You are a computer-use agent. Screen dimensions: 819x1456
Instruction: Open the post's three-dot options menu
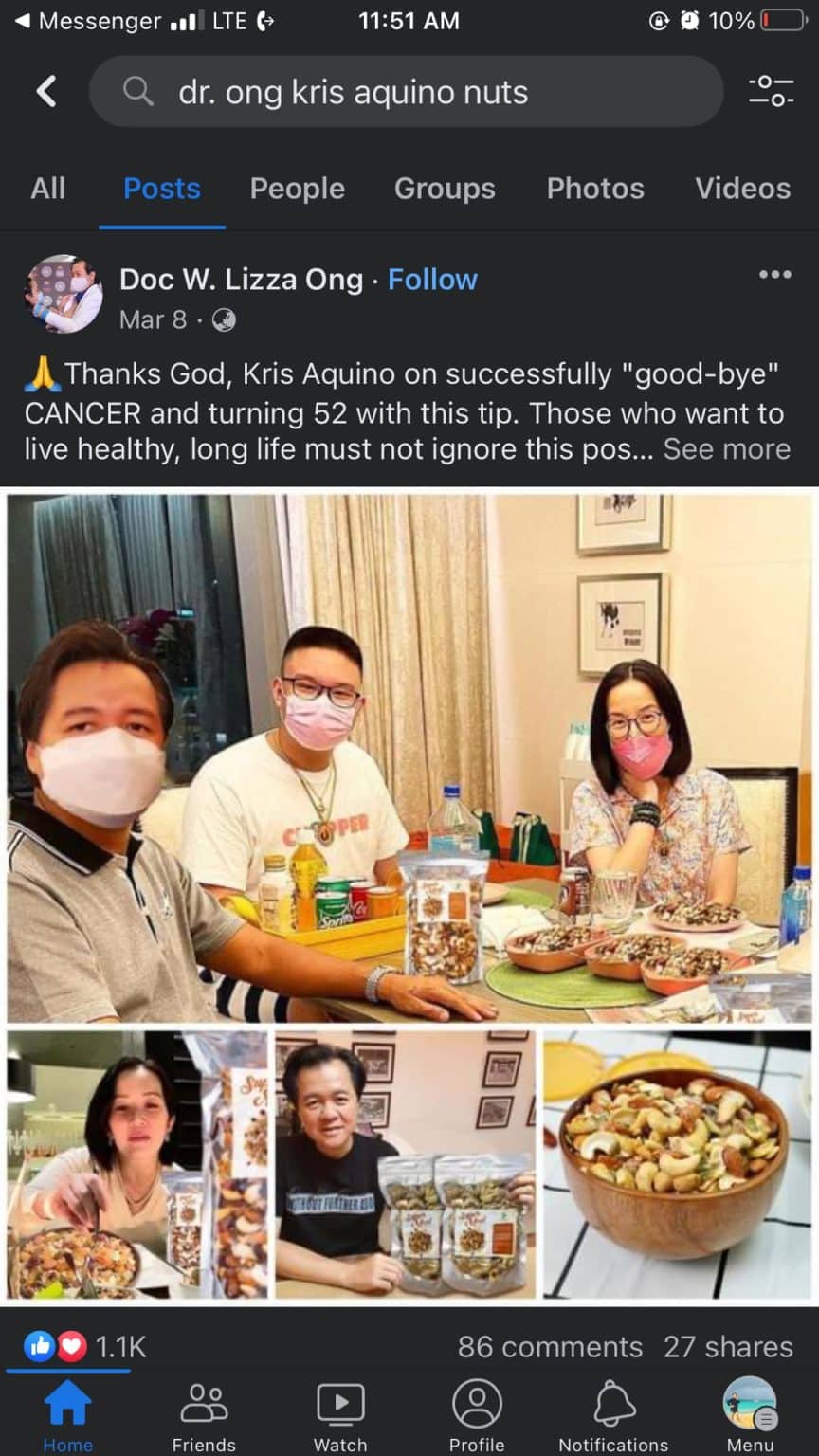(774, 275)
